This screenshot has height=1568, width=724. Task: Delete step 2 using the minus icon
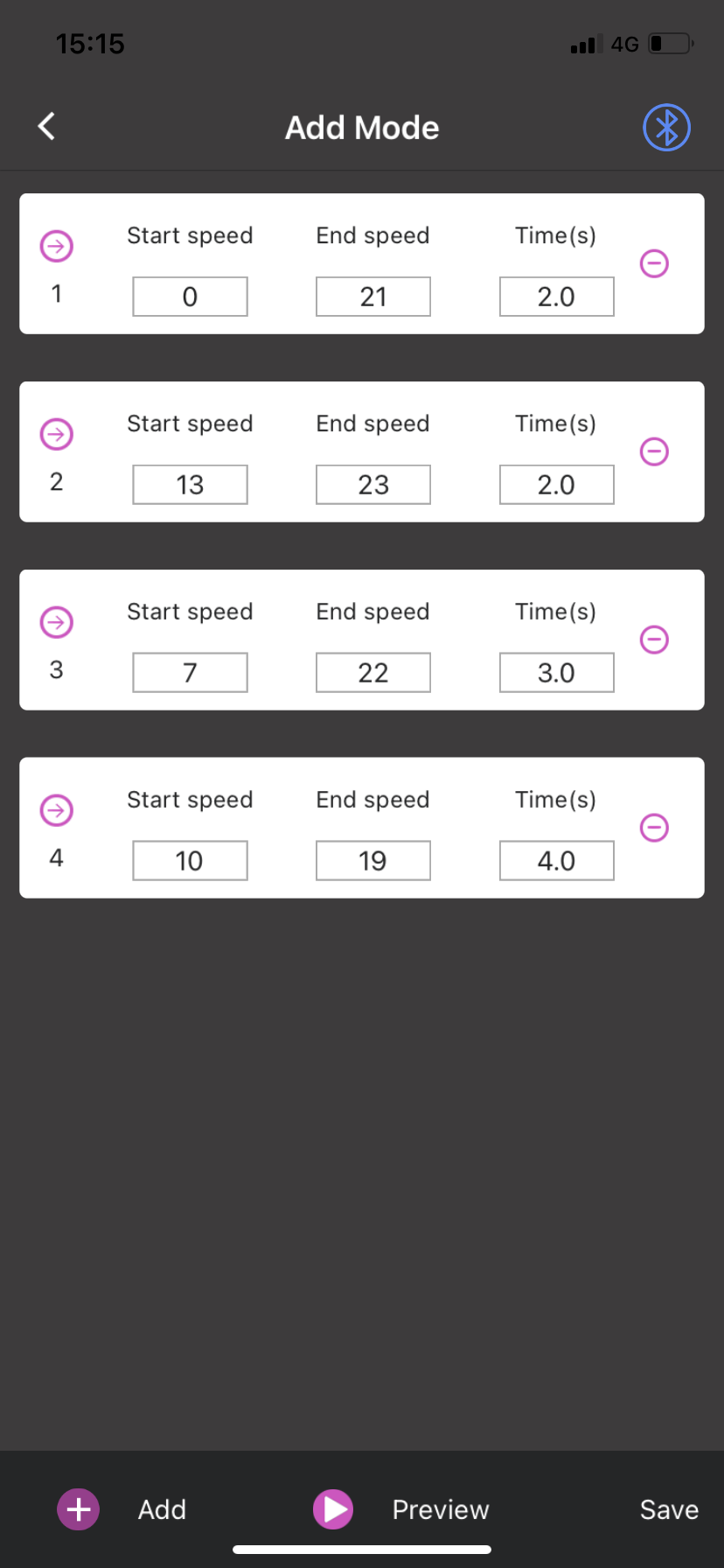pyautogui.click(x=654, y=451)
